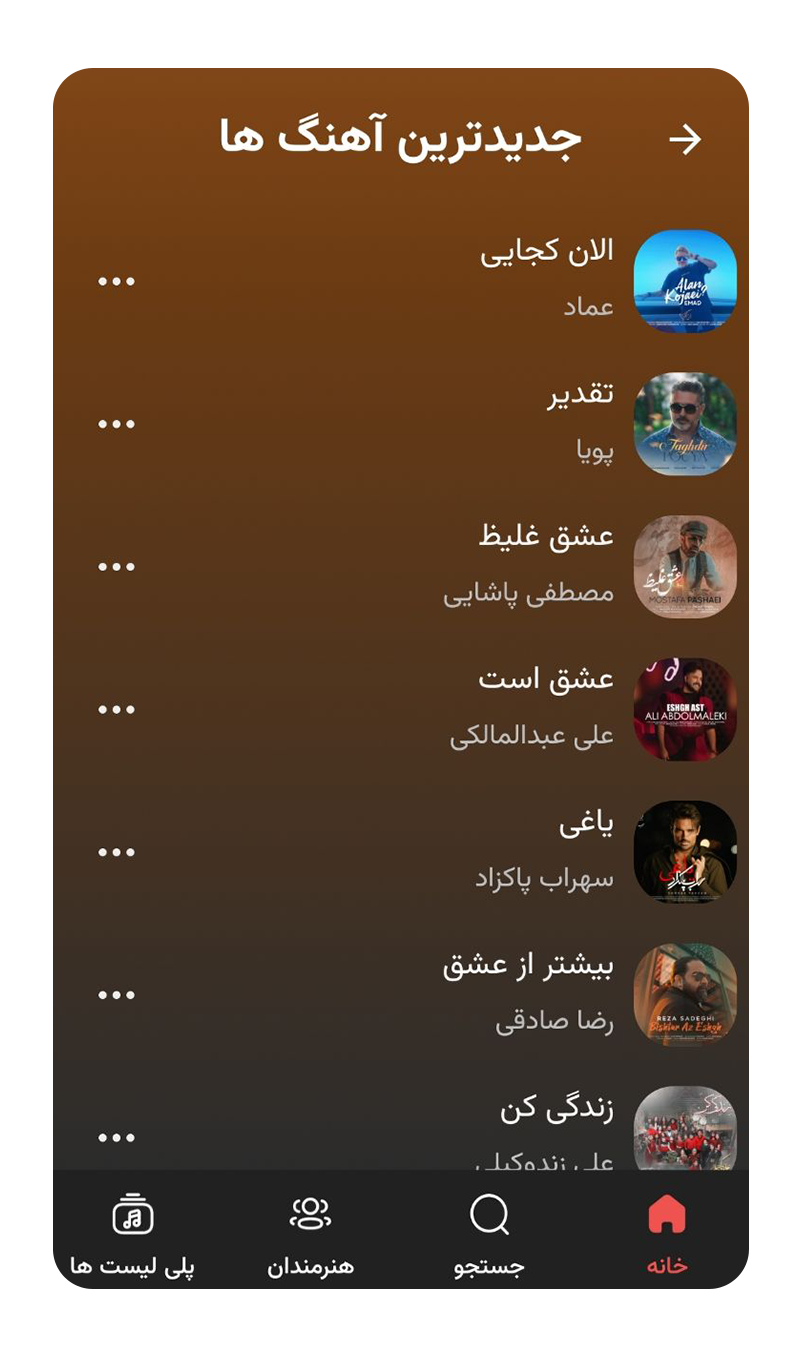Viewport: 800px width, 1357px height.
Task: Tap the three dots next to عشق است
Action: click(116, 710)
